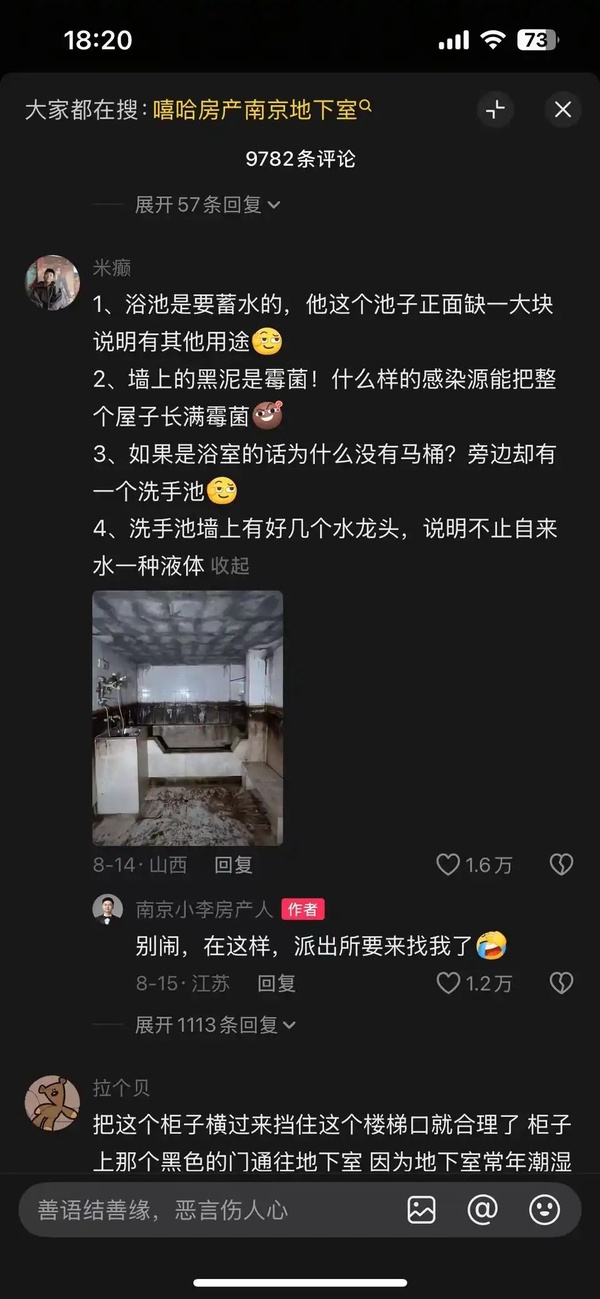The height and width of the screenshot is (1299, 600).
Task: Open 米癫's profile avatar
Action: click(x=52, y=282)
